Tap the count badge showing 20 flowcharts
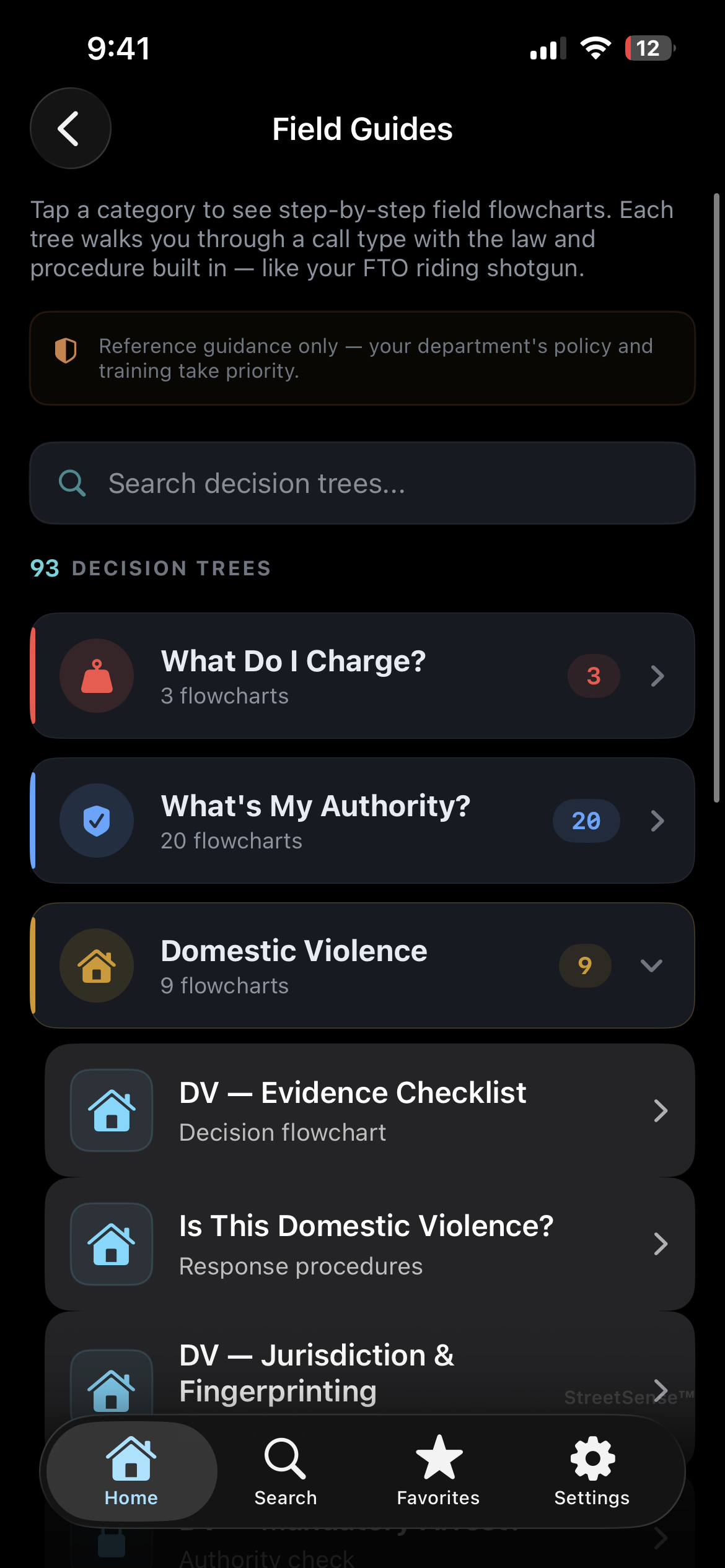 pyautogui.click(x=586, y=821)
